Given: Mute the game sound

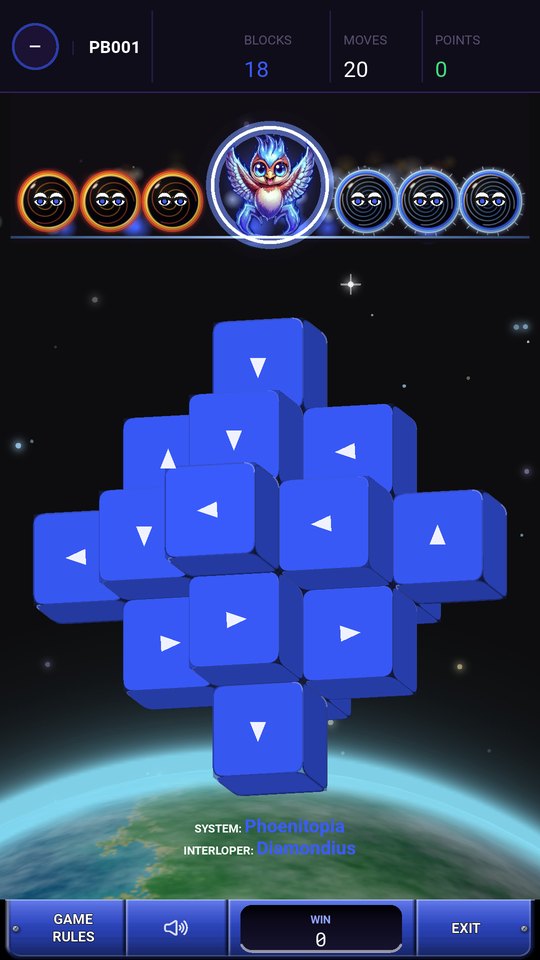Looking at the screenshot, I should click(176, 927).
